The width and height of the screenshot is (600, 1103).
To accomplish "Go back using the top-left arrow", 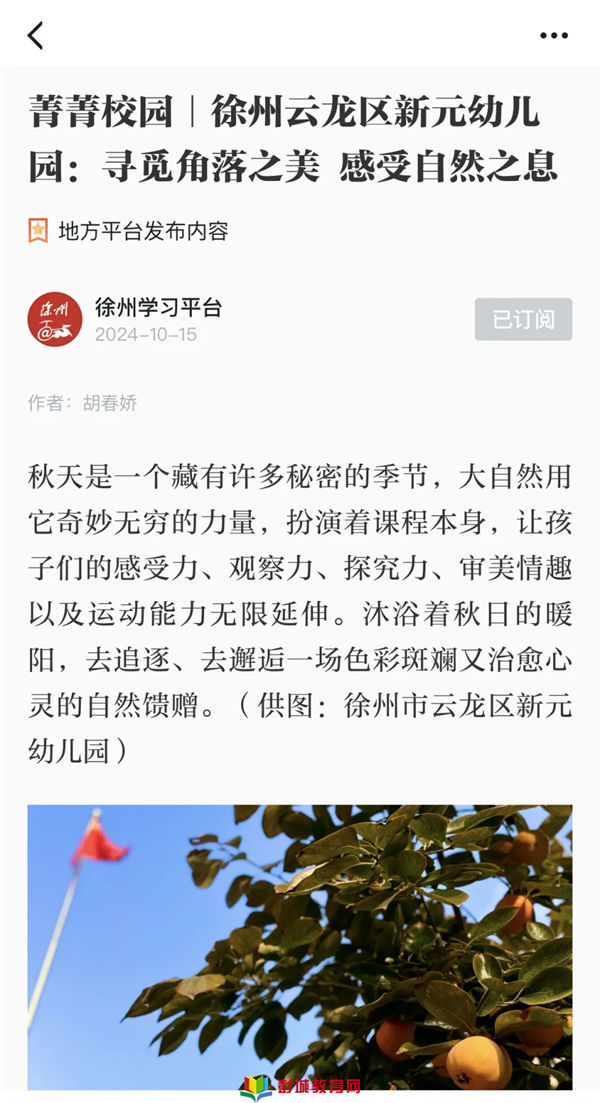I will tap(36, 35).
